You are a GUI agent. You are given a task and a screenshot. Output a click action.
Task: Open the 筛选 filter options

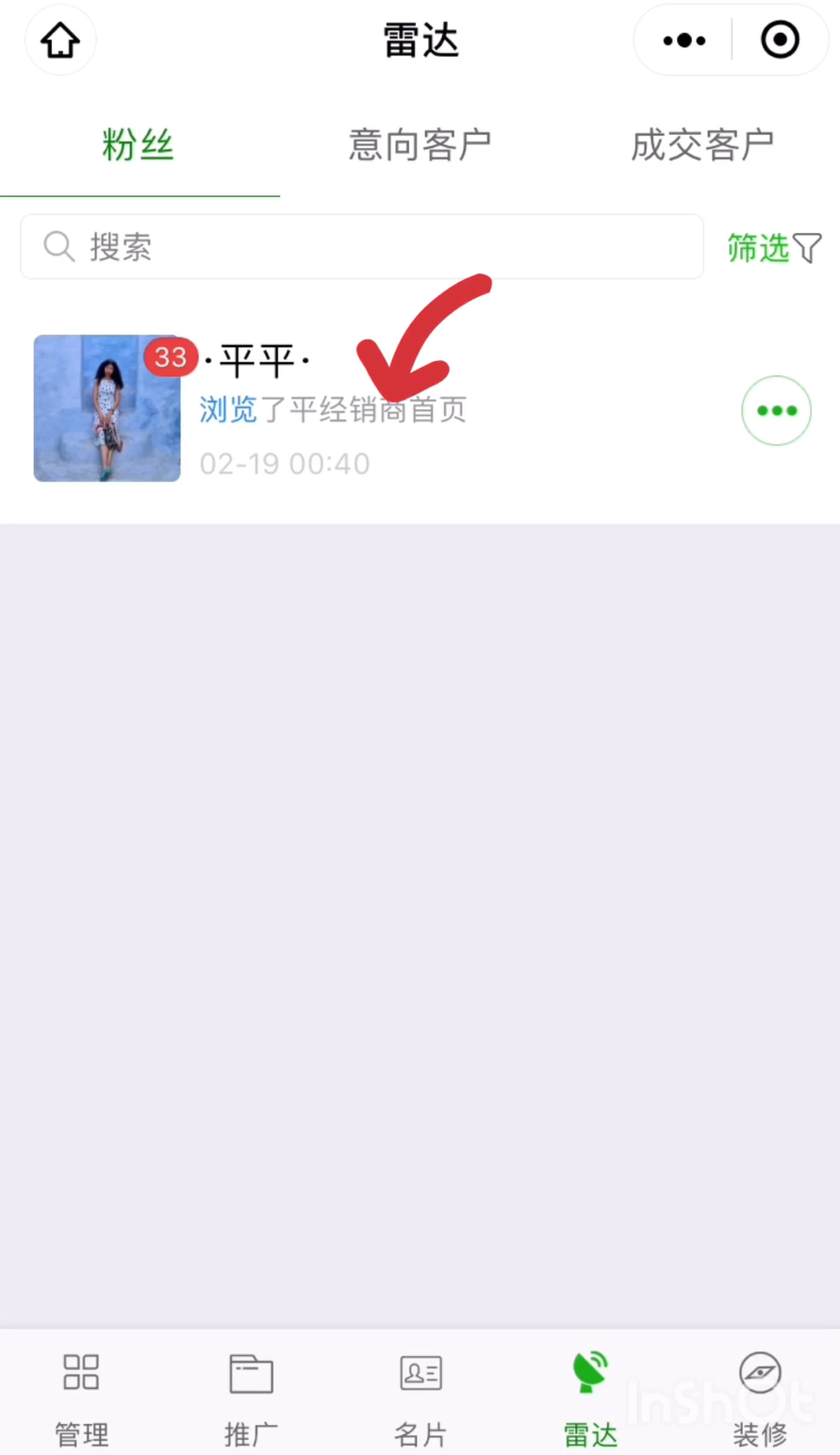tap(774, 248)
